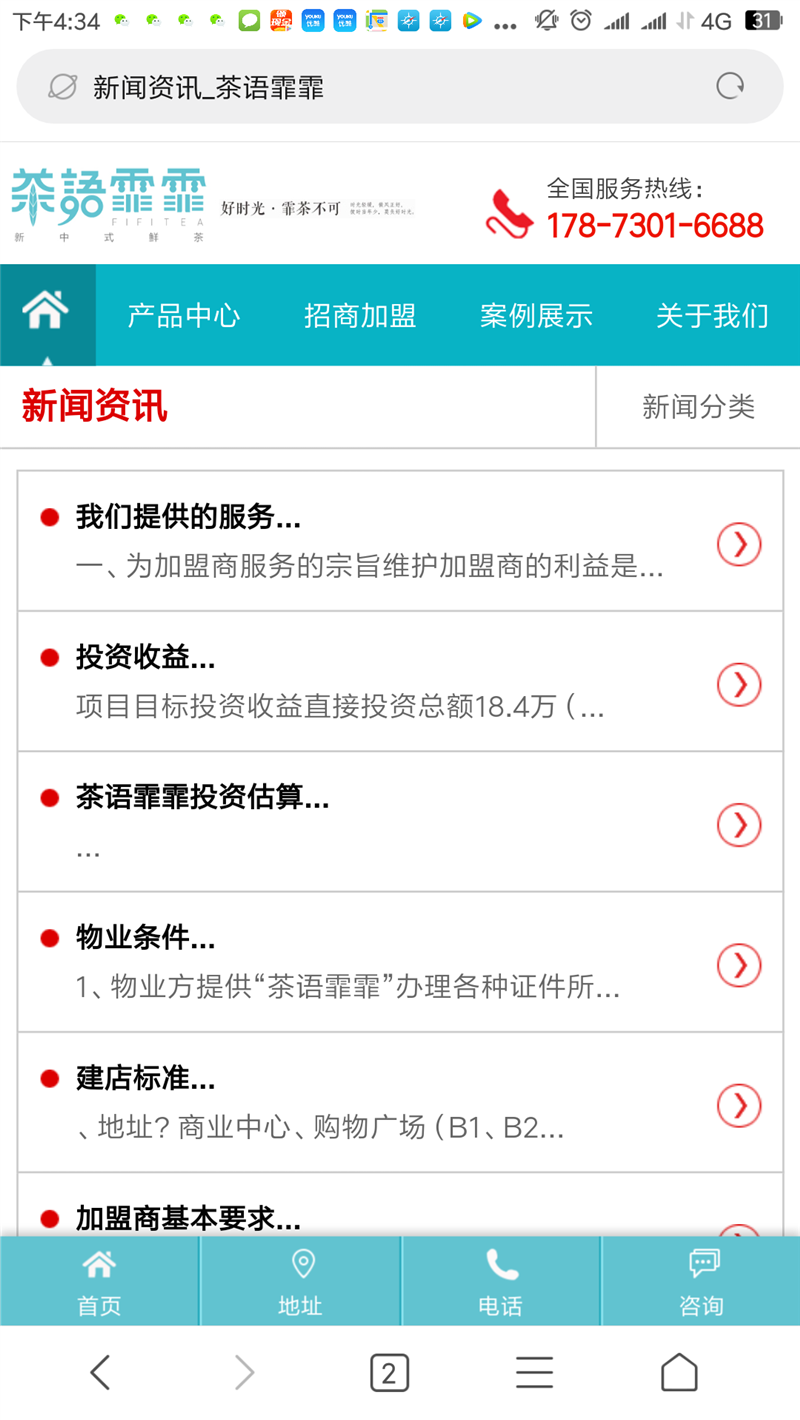Open 产品中心 in the navigation menu
This screenshot has width=800, height=1420.
click(184, 316)
